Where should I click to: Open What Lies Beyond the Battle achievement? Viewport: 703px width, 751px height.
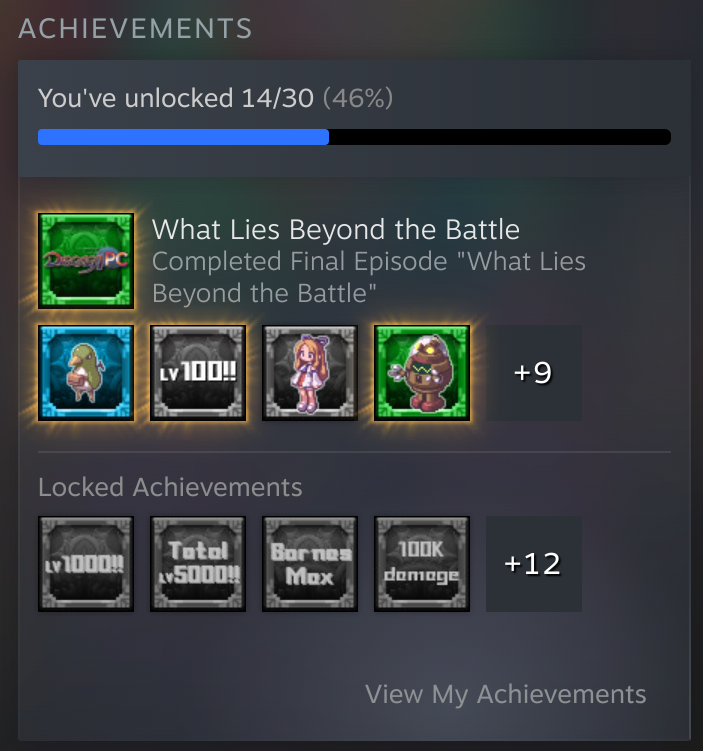pyautogui.click(x=86, y=261)
